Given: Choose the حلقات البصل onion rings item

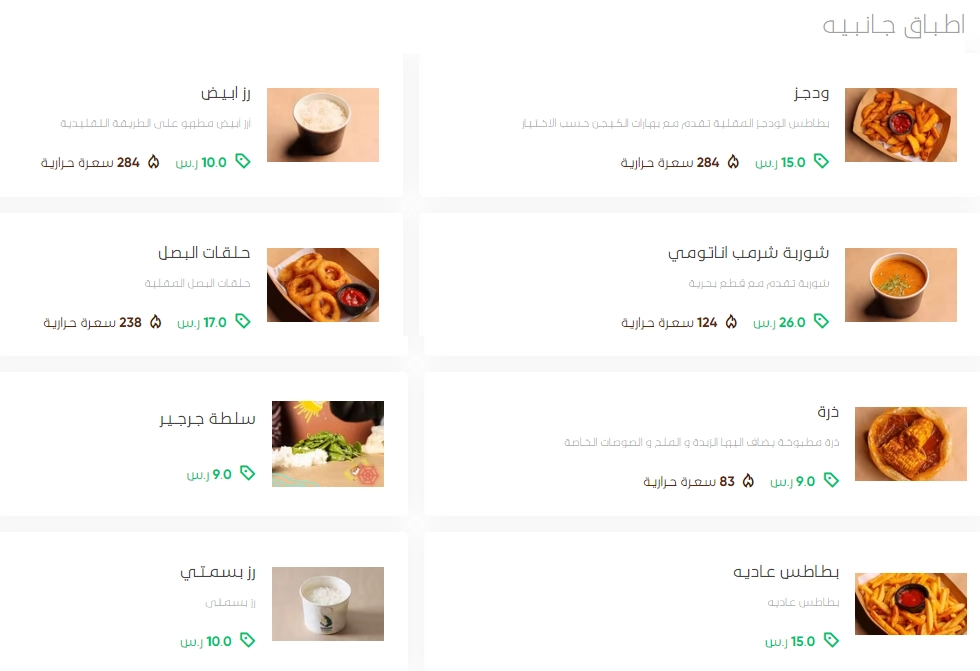Looking at the screenshot, I should coord(200,285).
